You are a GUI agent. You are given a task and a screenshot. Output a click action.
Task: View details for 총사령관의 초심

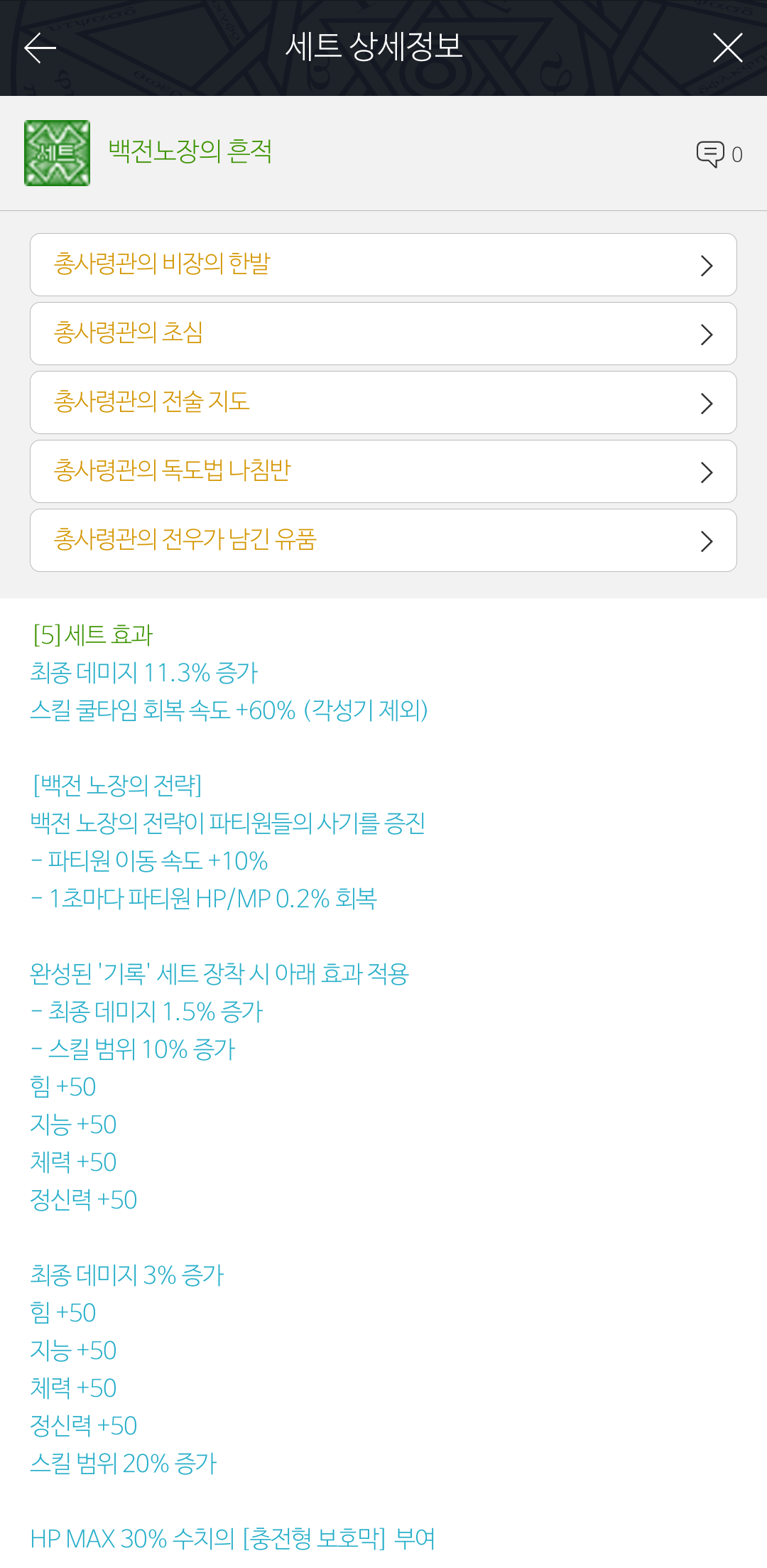coord(383,333)
